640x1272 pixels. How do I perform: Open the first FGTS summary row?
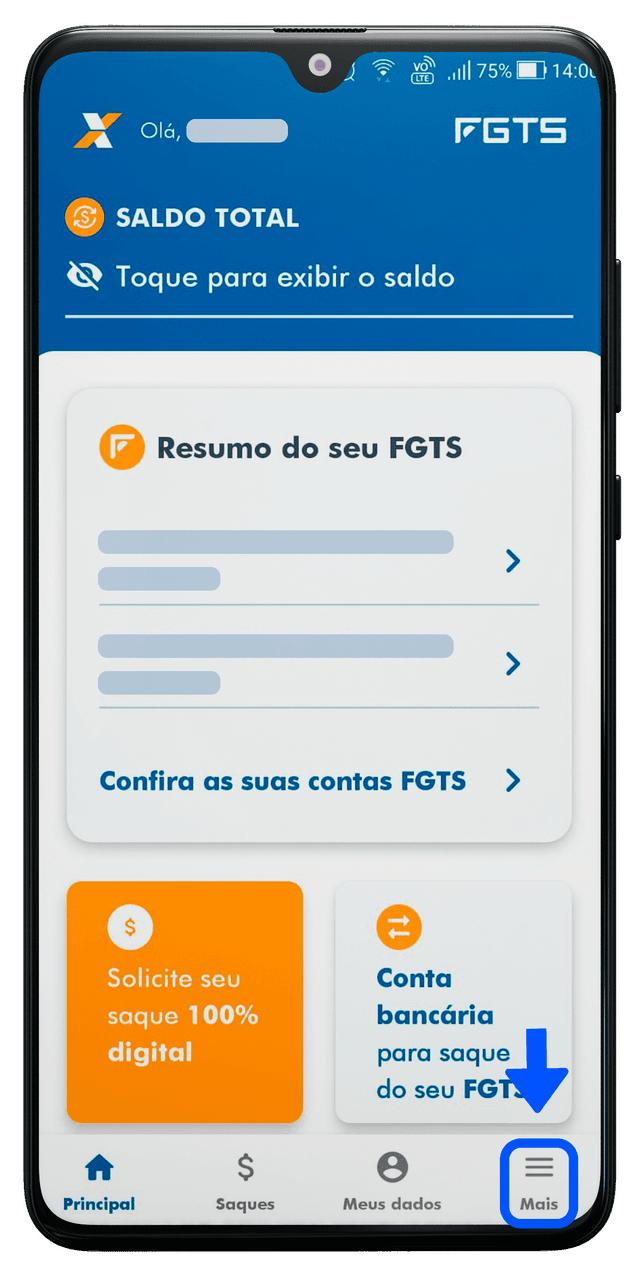tap(318, 561)
